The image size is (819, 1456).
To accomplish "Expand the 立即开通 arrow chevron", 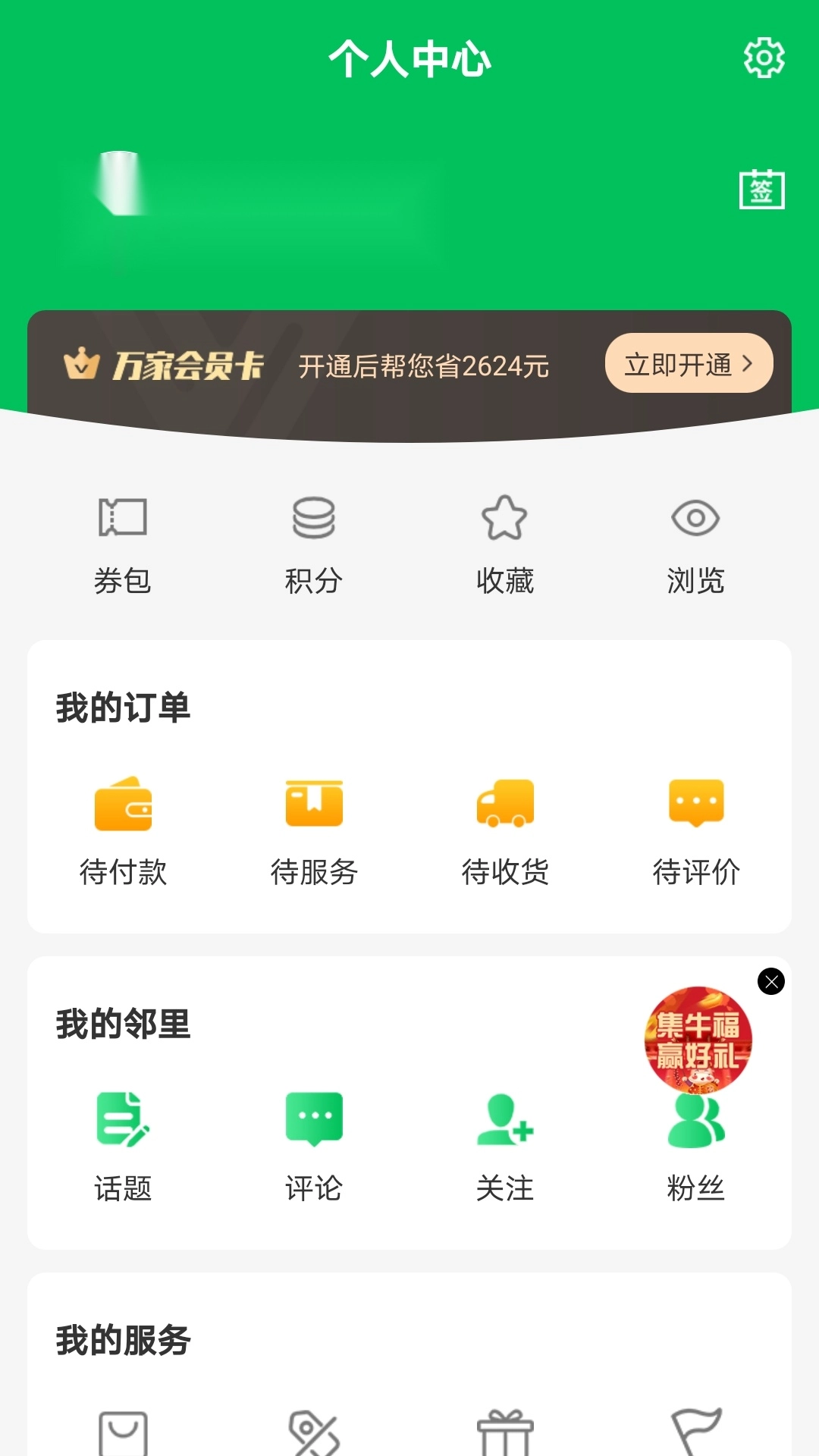I will click(748, 364).
